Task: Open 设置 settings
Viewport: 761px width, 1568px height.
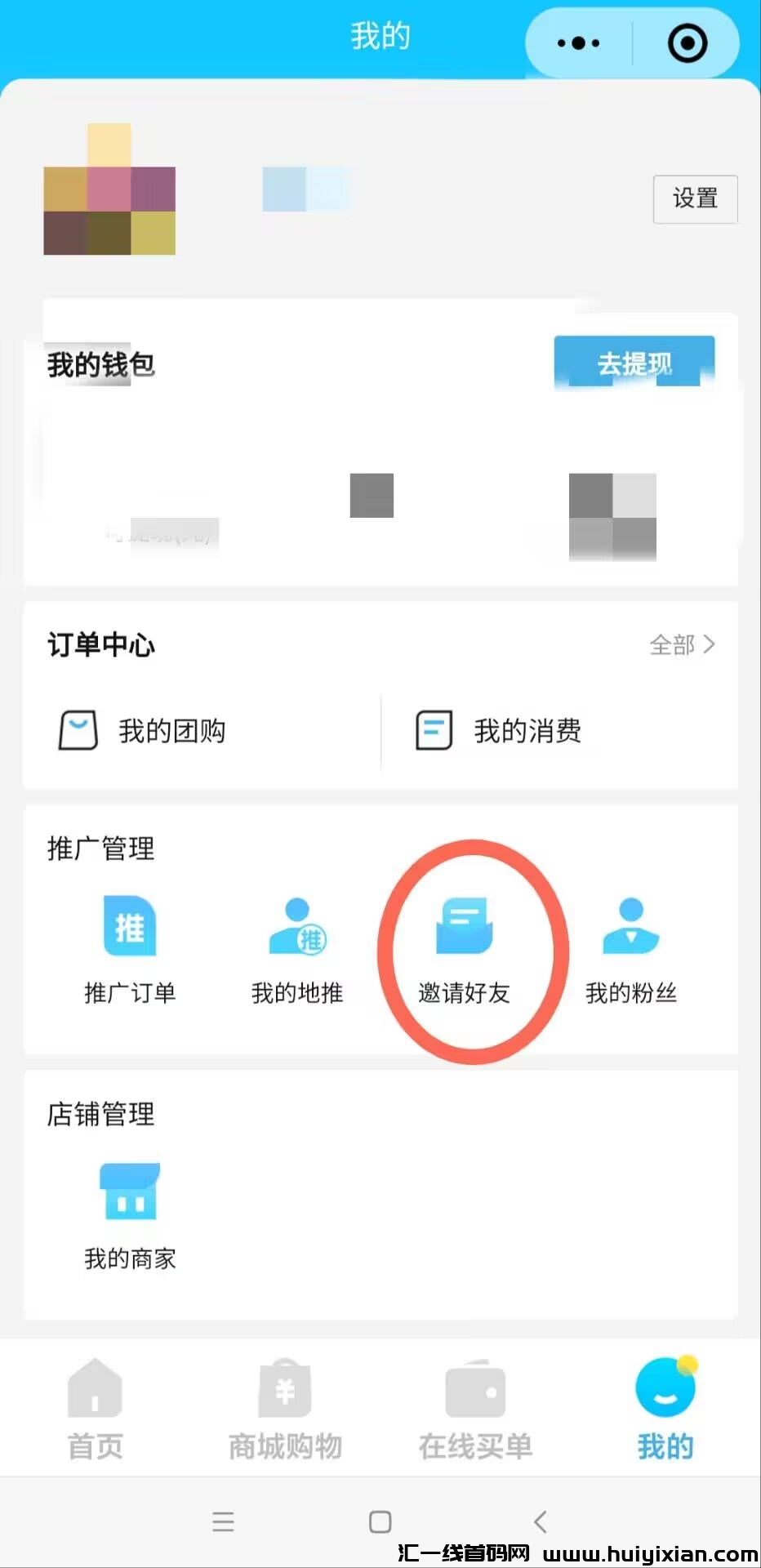Action: pyautogui.click(x=695, y=198)
